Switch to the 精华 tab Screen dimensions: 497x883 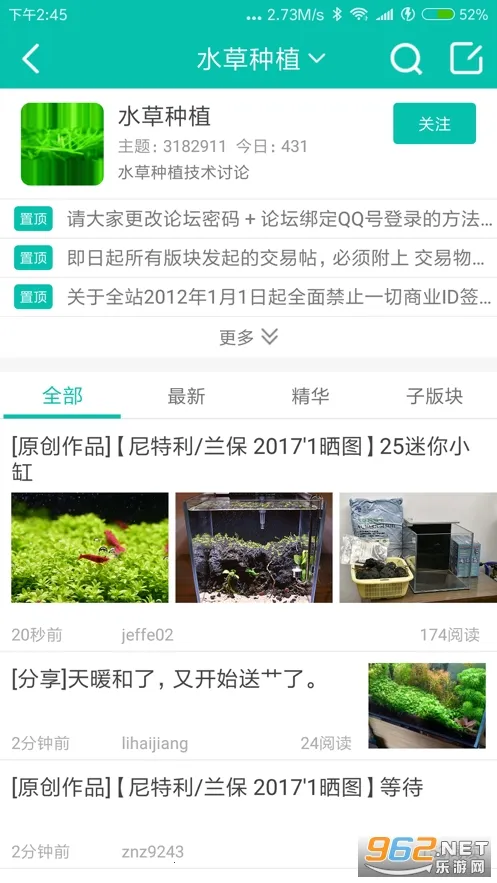(310, 396)
